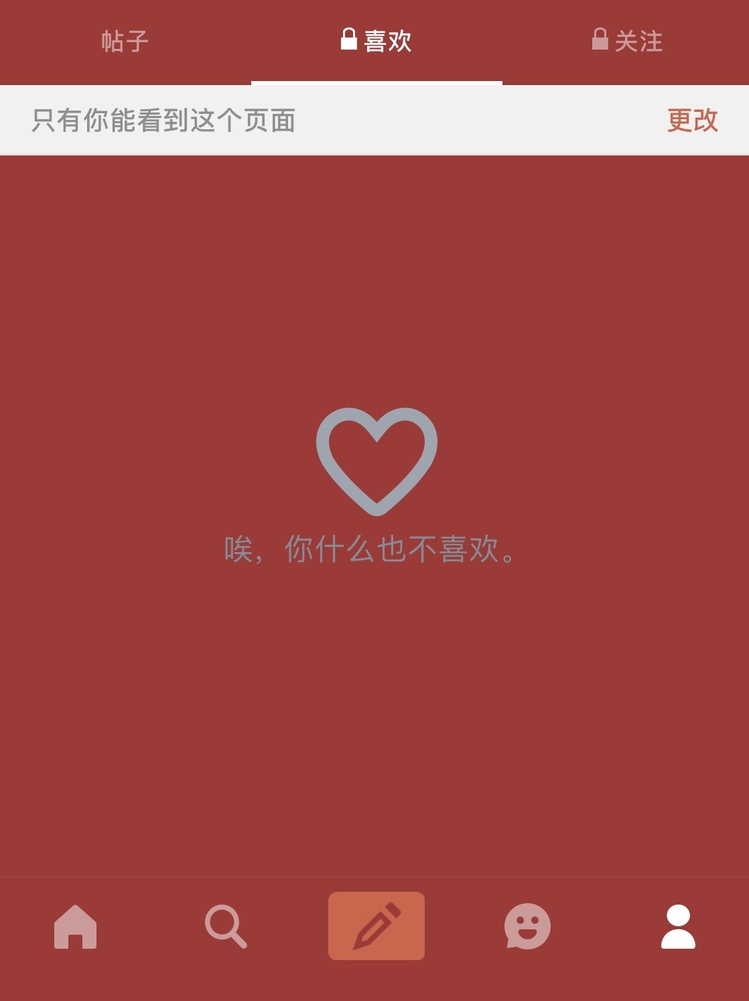Compose a new post with pencil button
The image size is (749, 1001).
(x=376, y=926)
